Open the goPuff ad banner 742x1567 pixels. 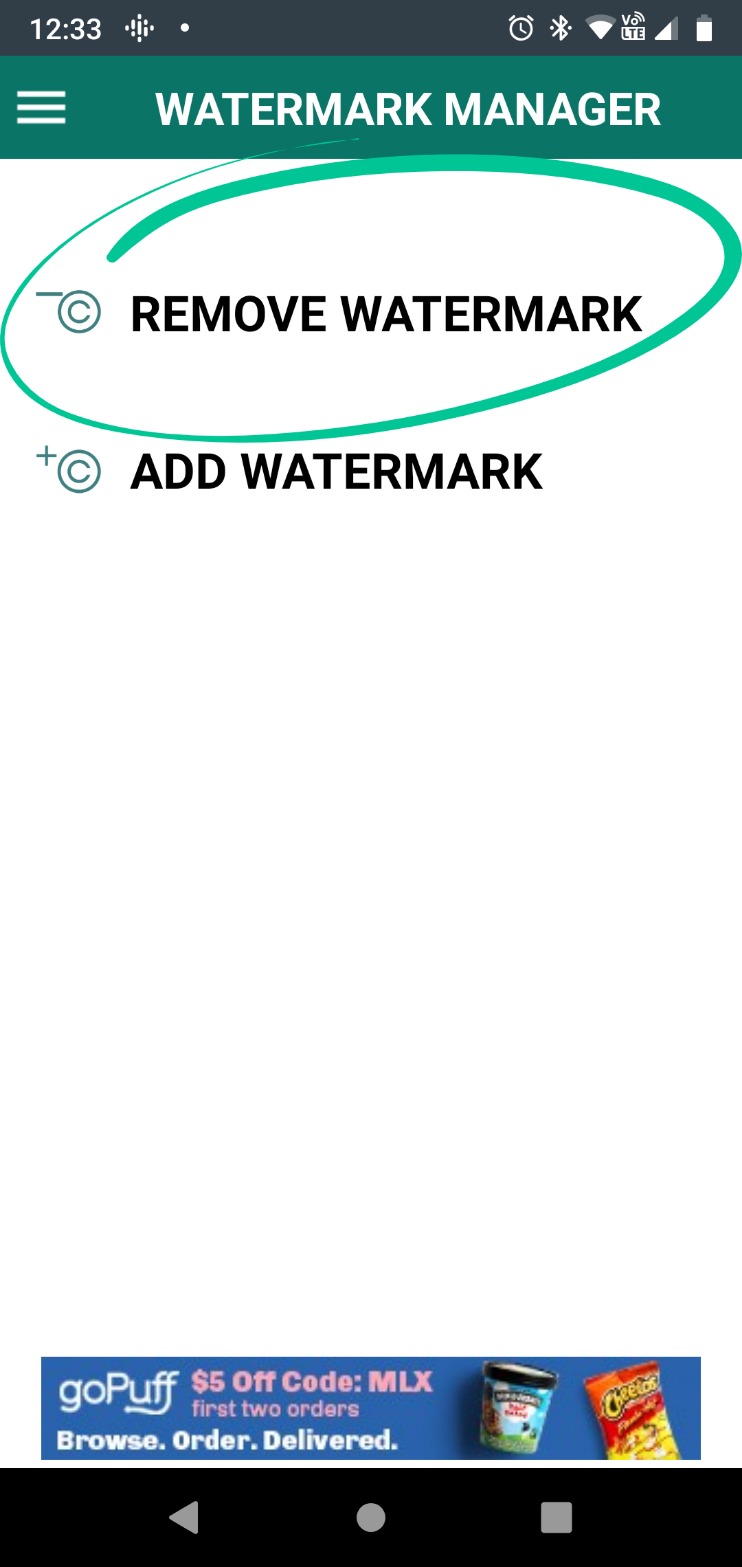pyautogui.click(x=370, y=1407)
